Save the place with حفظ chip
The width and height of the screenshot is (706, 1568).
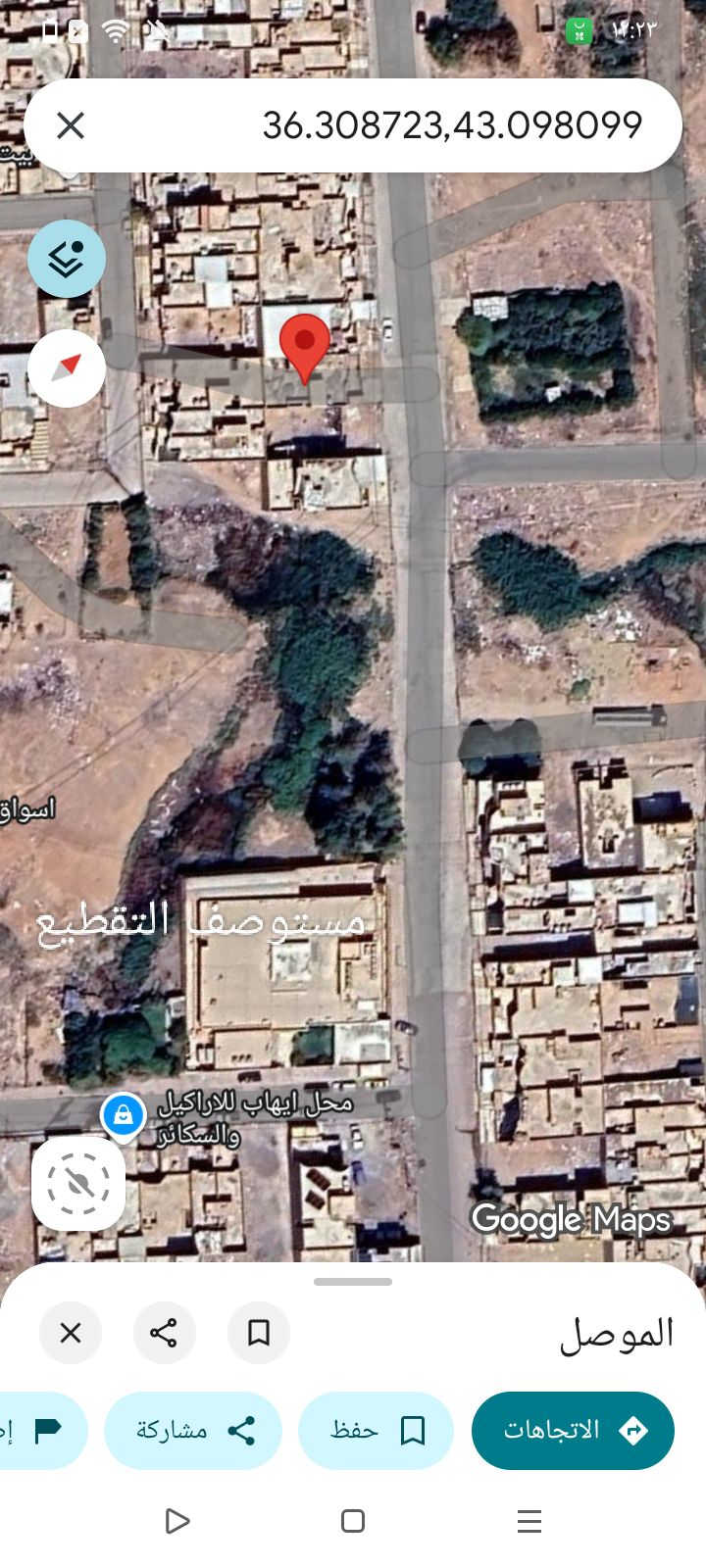(377, 1431)
